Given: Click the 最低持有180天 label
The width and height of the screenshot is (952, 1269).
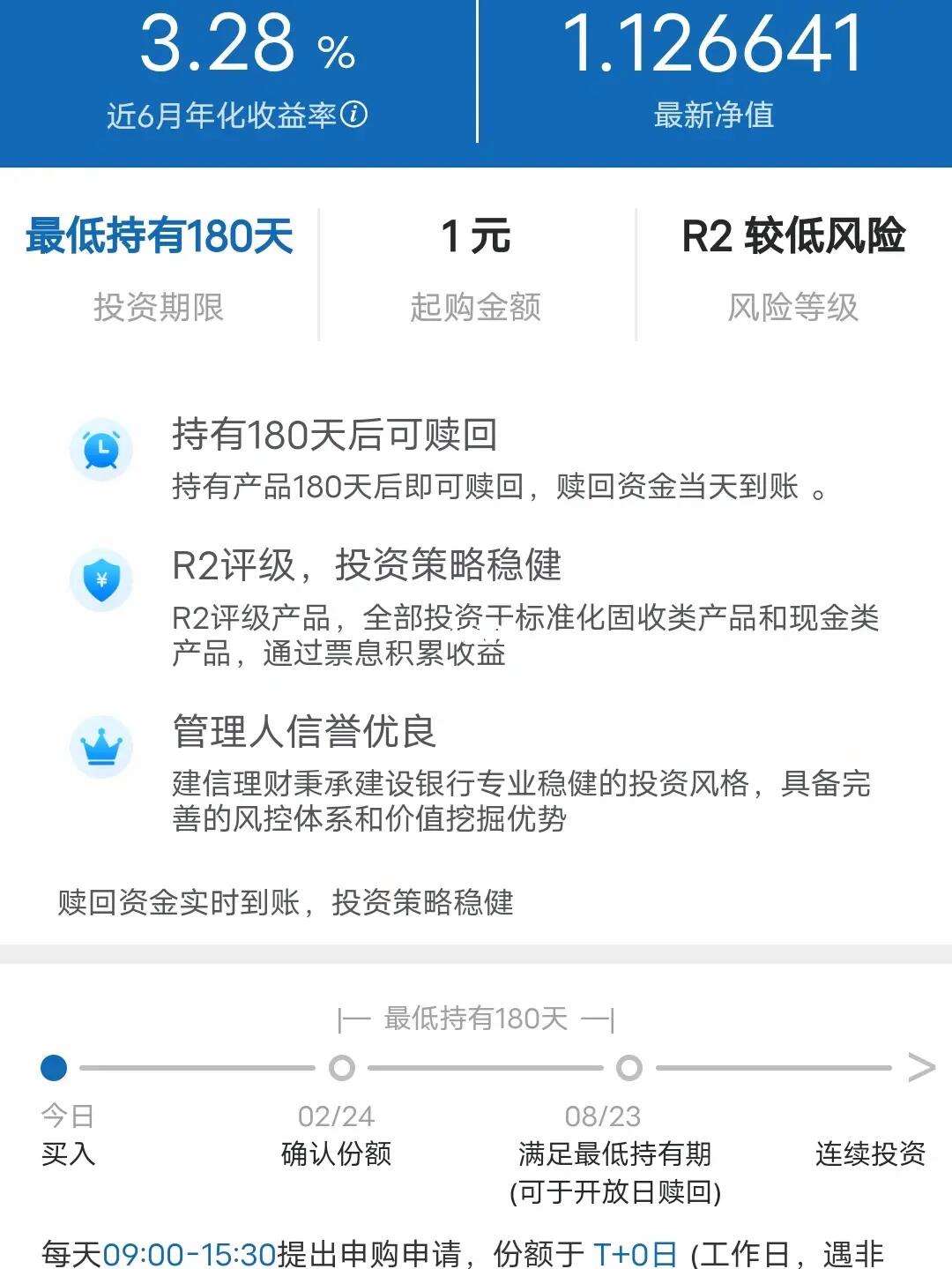Looking at the screenshot, I should (x=160, y=237).
